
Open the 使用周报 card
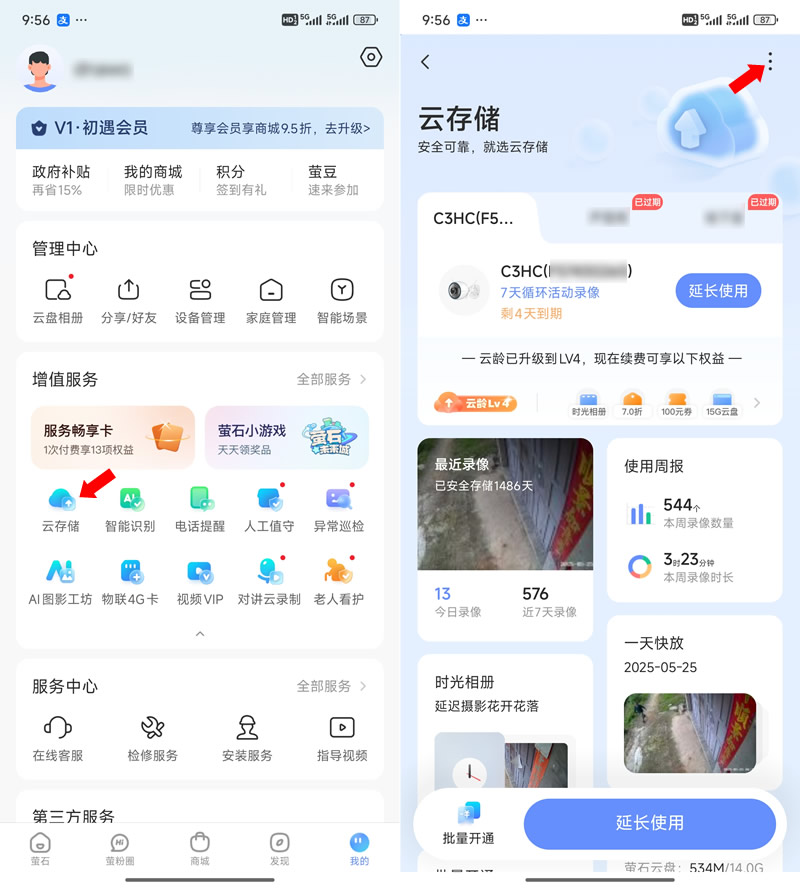coord(694,519)
